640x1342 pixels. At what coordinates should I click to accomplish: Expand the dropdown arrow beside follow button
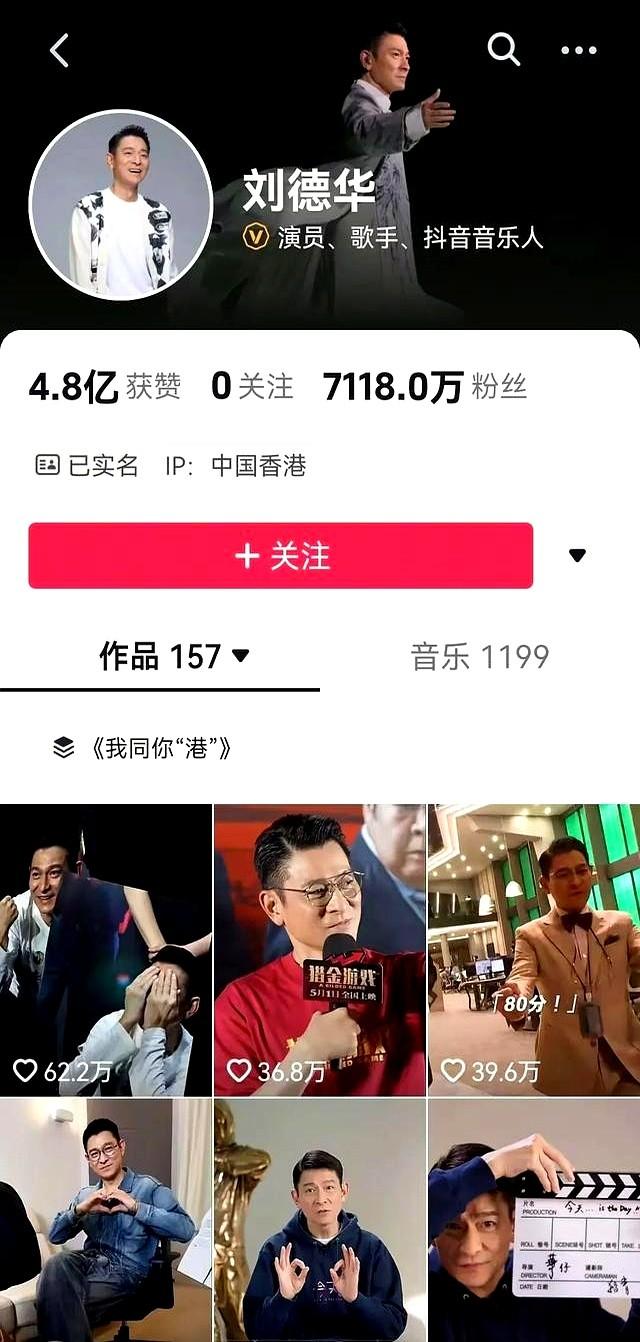tap(577, 556)
